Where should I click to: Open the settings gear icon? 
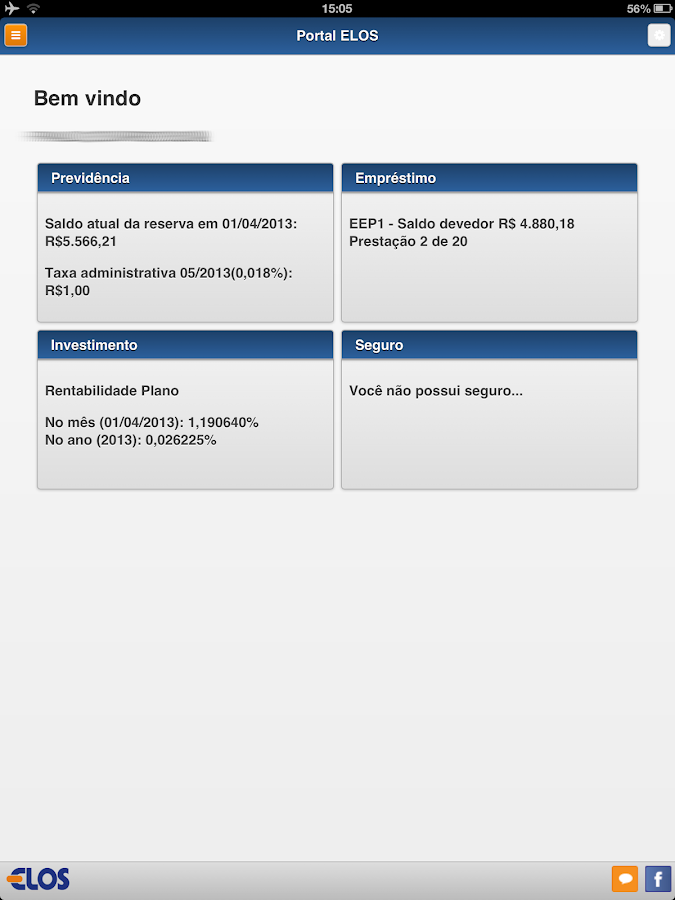(x=659, y=36)
